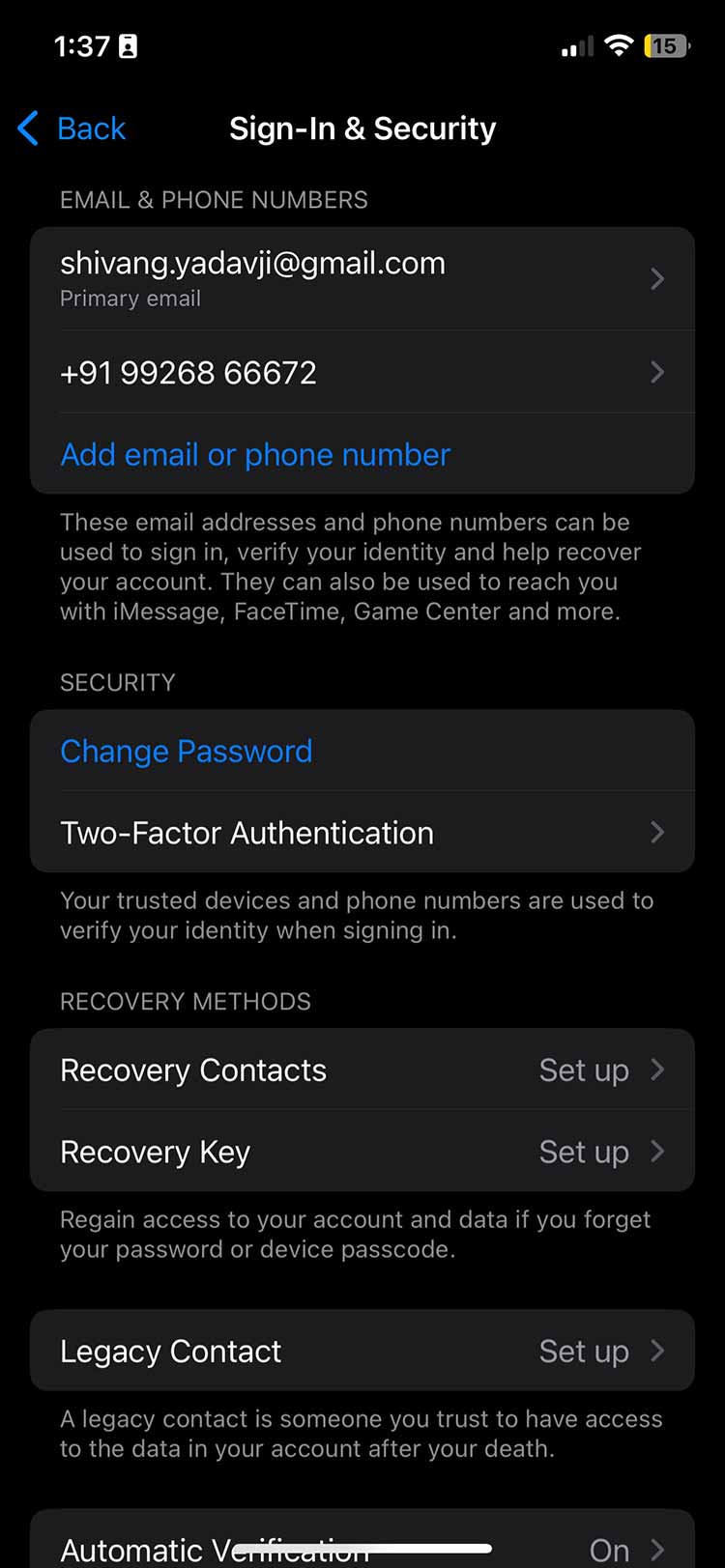The height and width of the screenshot is (1568, 725).
Task: Tap the On indicator for Automatic Verification
Action: coord(609,1550)
